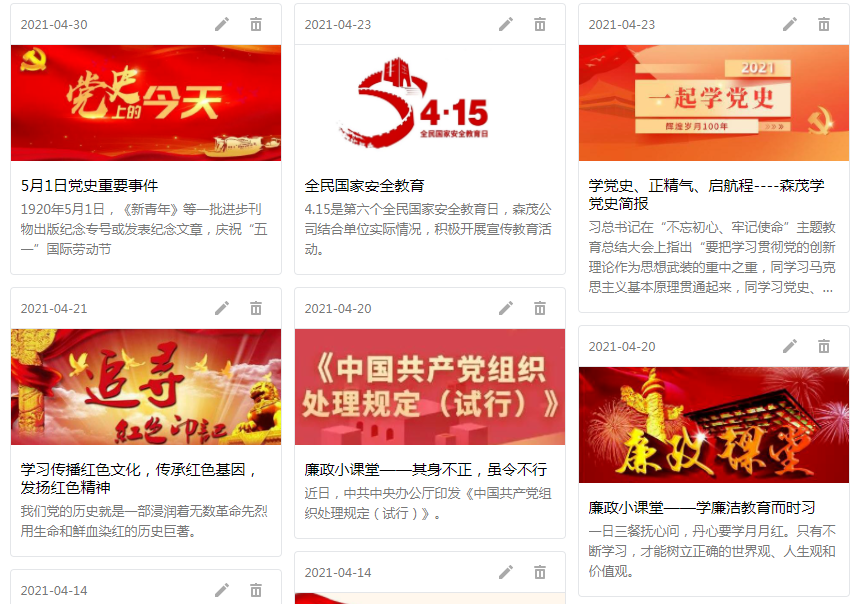This screenshot has width=863, height=604.
Task: Edit the 5月1日党史重要事件 article
Action: click(x=222, y=24)
